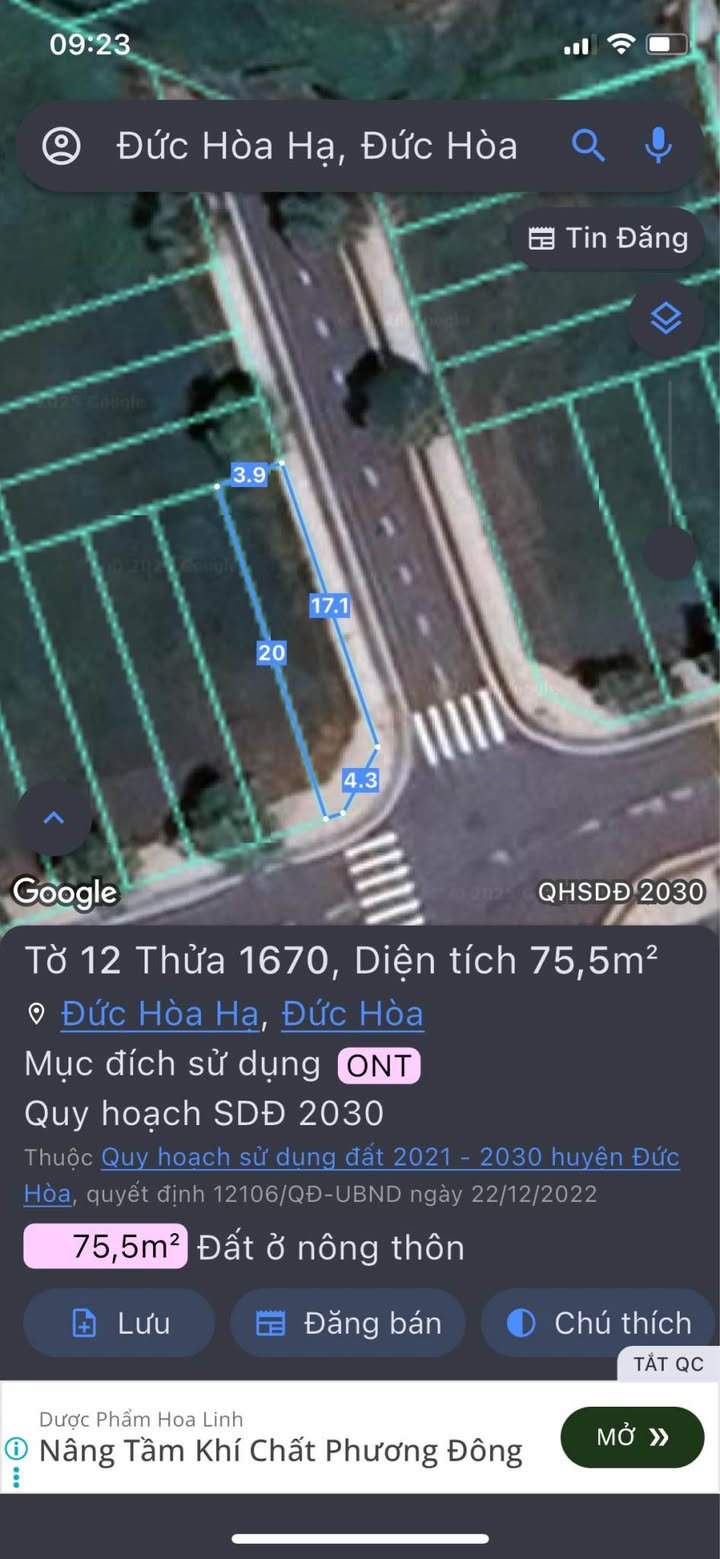Turn off ads with TẮT QC
This screenshot has width=720, height=1559.
pos(668,1364)
